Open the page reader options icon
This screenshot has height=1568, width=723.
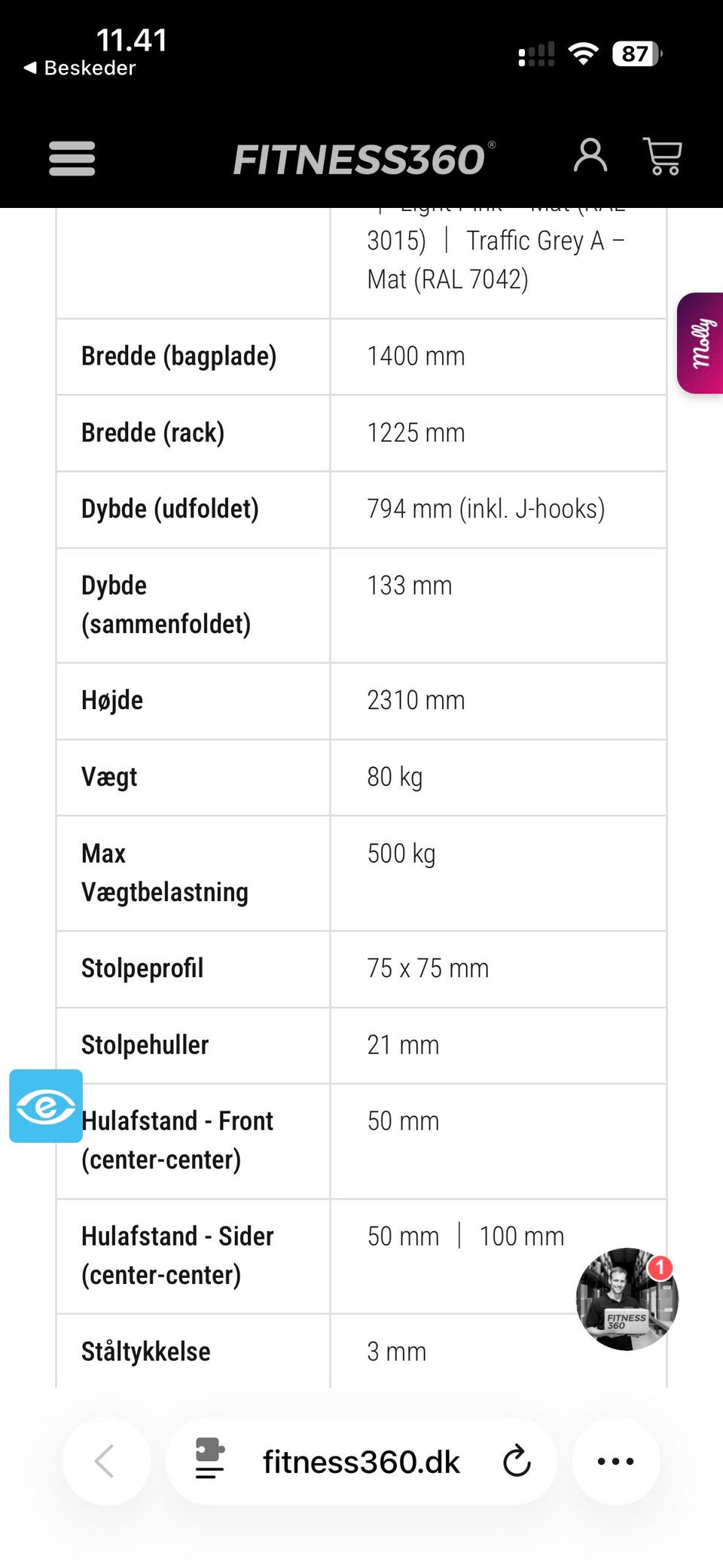pos(209,1459)
